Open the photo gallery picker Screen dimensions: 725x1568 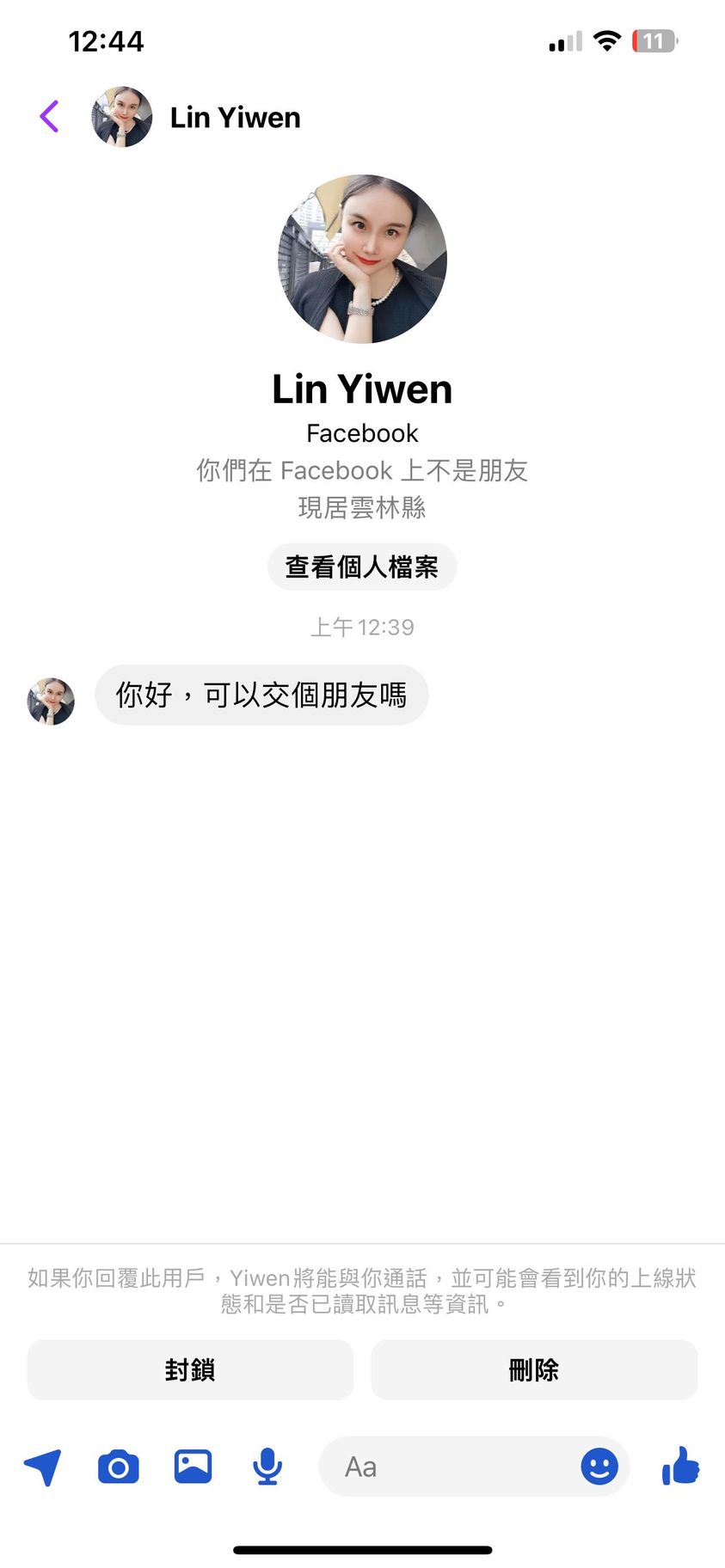pyautogui.click(x=194, y=1467)
